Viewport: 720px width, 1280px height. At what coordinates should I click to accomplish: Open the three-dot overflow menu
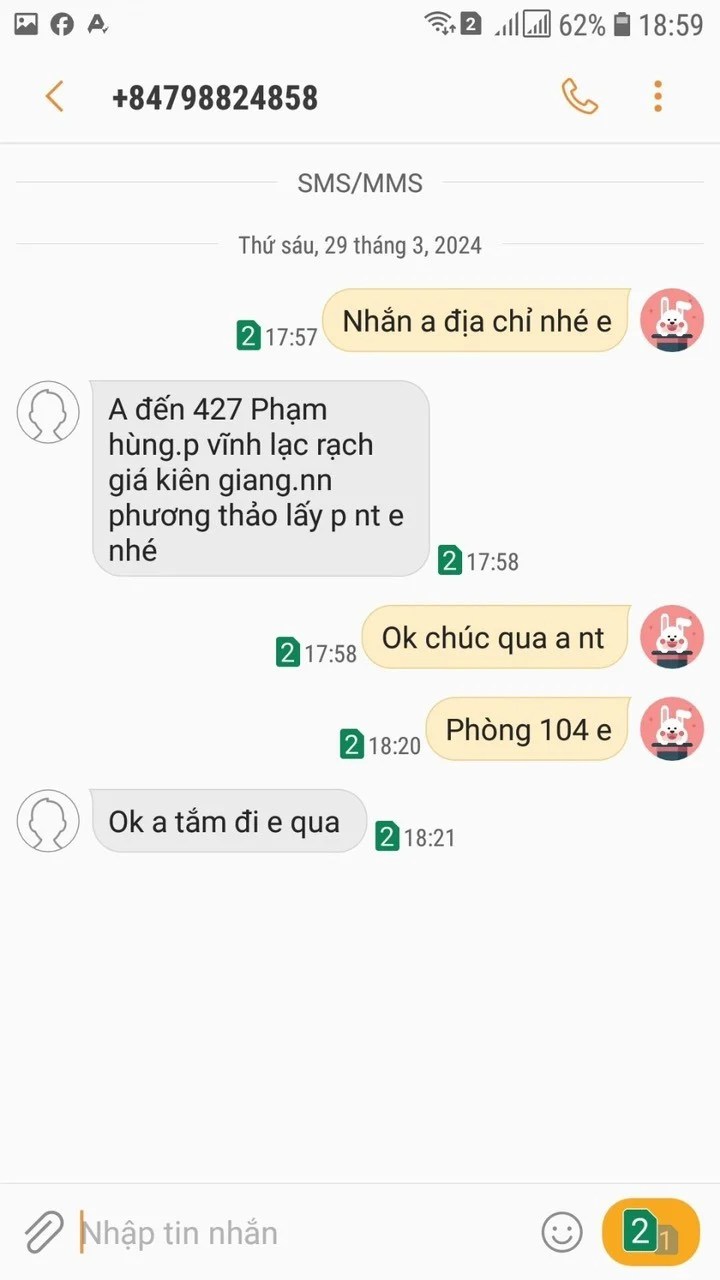[657, 97]
